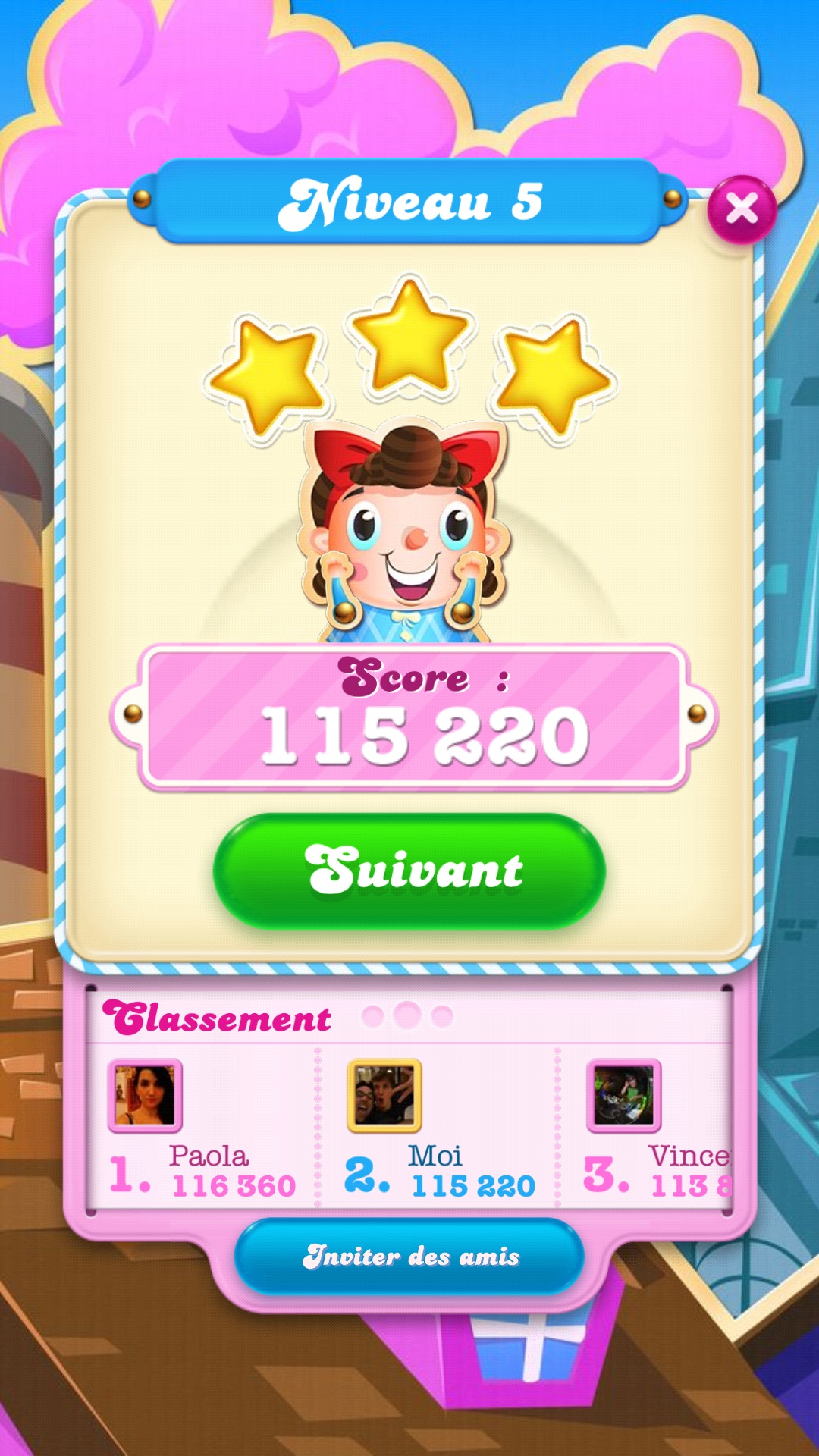Tap the Classement page indicator dots
This screenshot has height=1456, width=819.
407,1015
